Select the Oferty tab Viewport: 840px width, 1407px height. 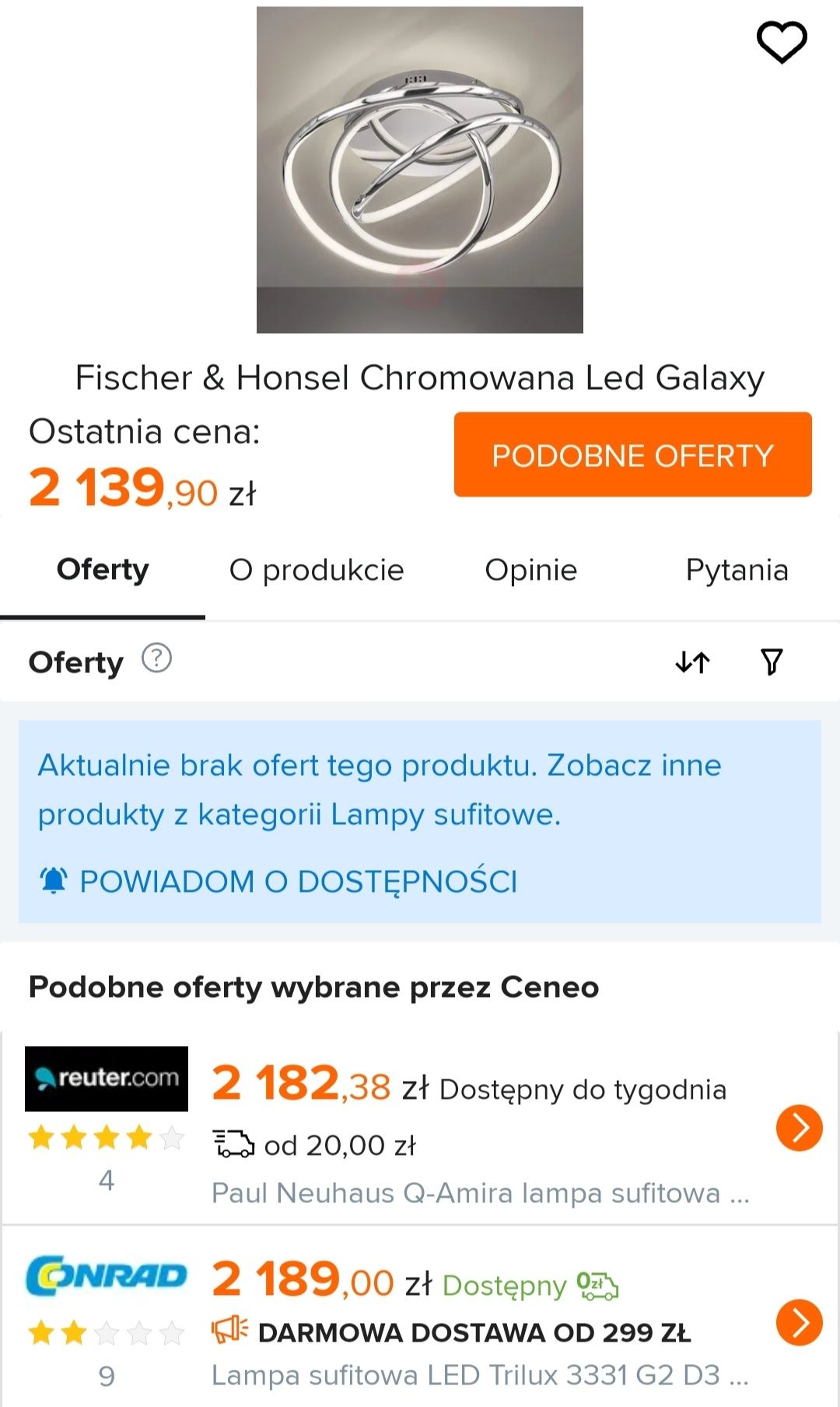[x=103, y=570]
